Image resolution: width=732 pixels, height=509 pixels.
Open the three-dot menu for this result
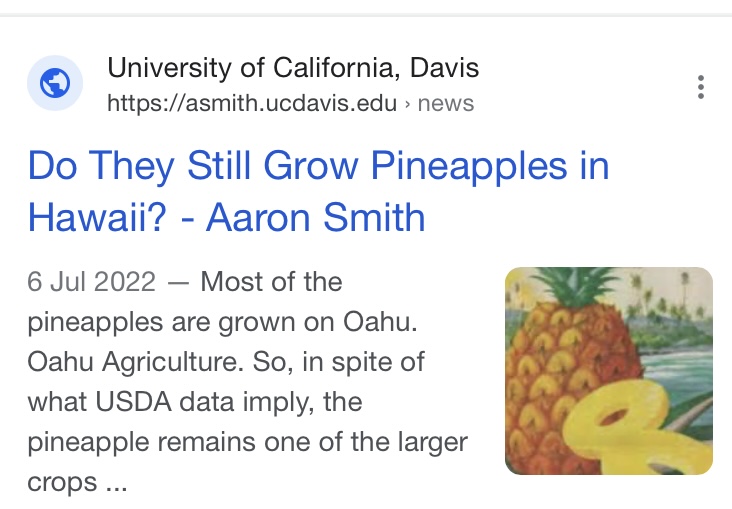[x=701, y=87]
